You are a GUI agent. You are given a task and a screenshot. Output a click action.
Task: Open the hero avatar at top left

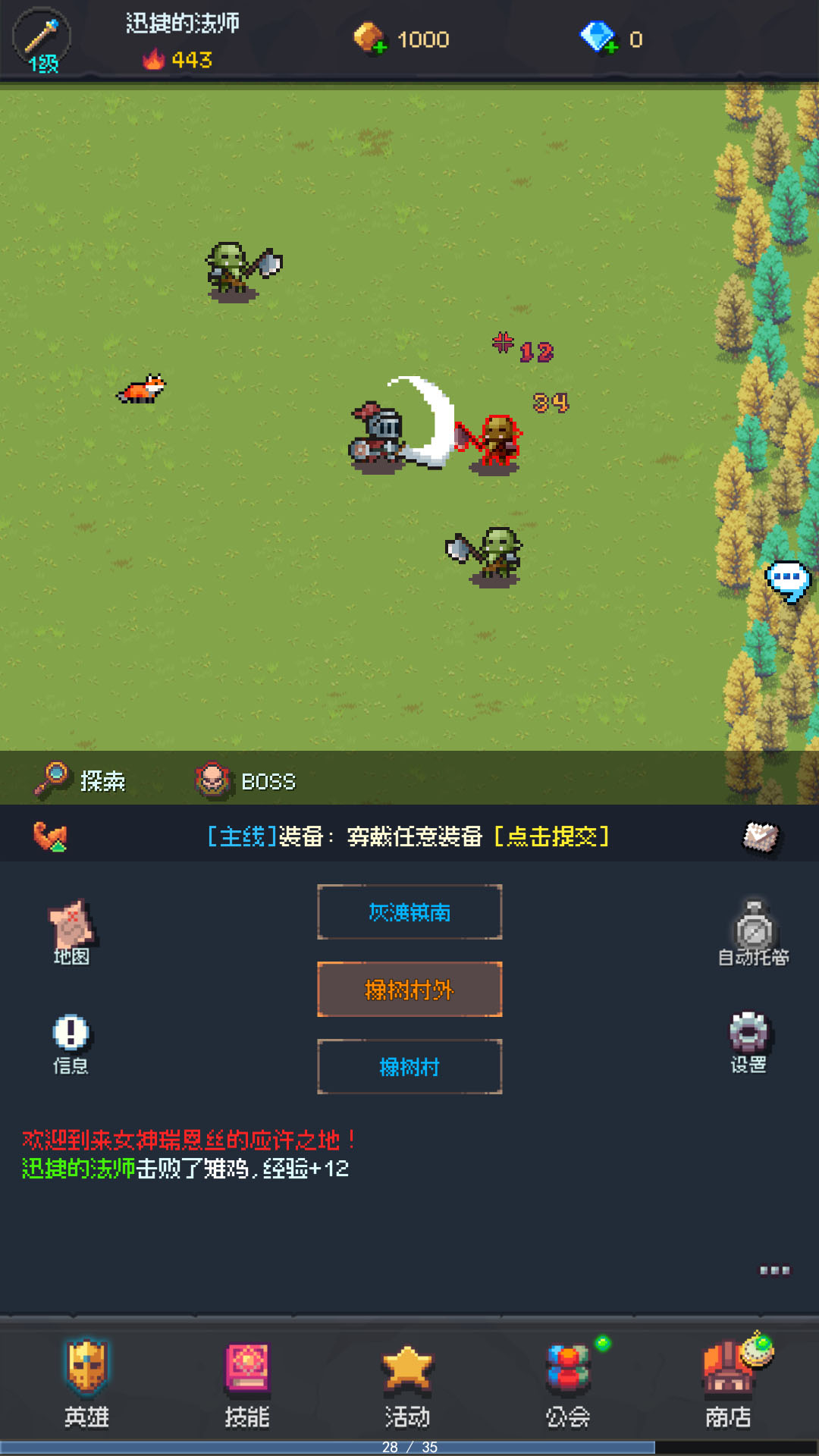tap(41, 38)
